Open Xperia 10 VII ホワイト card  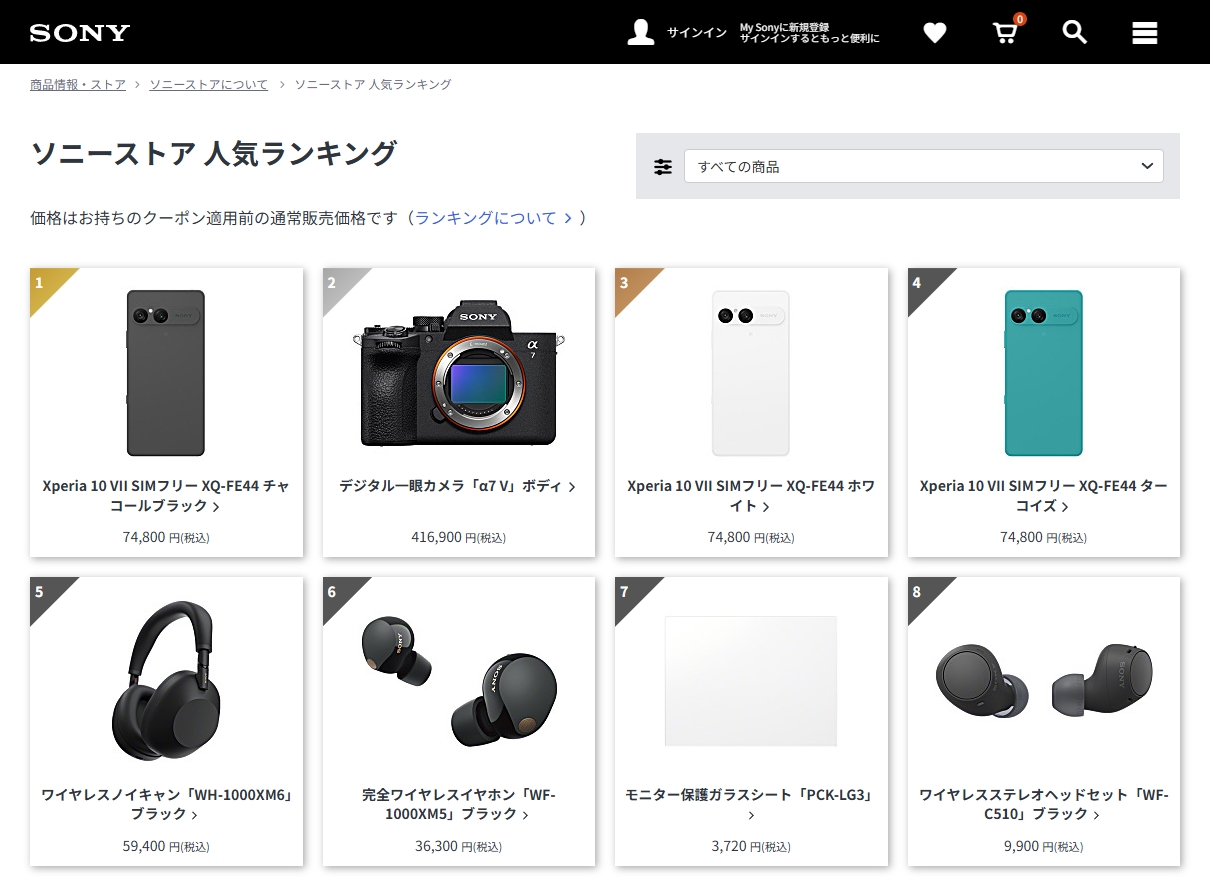[x=751, y=496]
